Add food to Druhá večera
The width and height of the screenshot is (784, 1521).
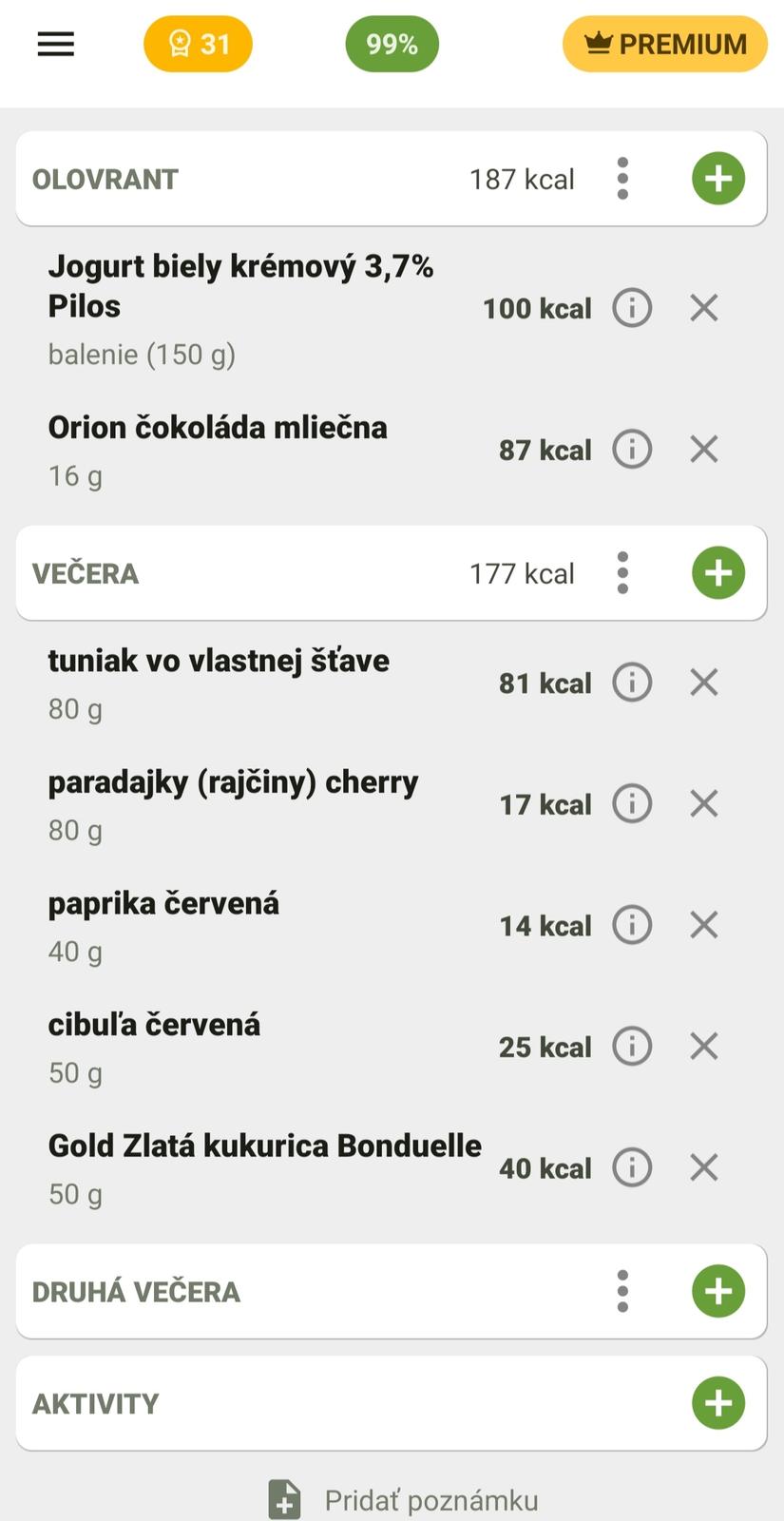[718, 1291]
